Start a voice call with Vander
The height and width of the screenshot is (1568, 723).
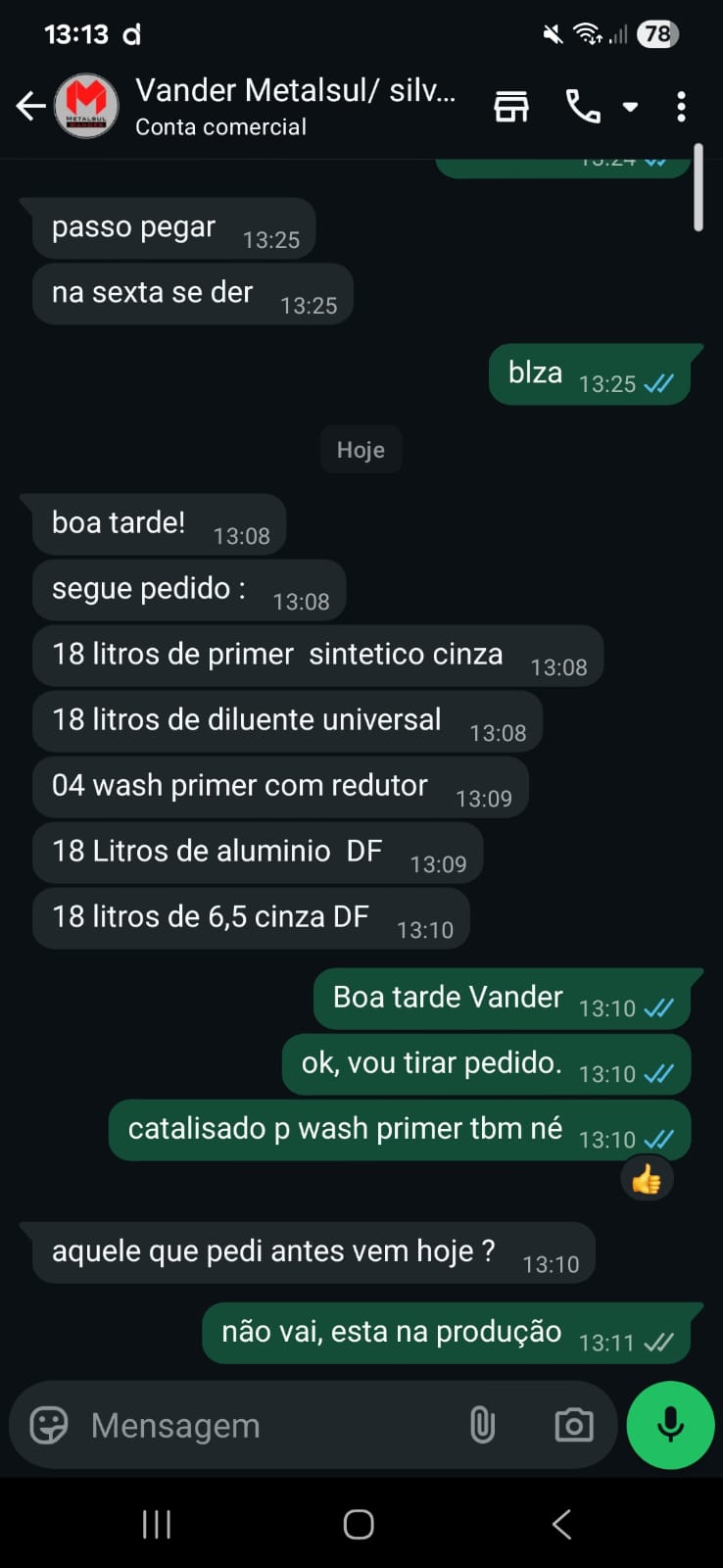click(x=583, y=106)
